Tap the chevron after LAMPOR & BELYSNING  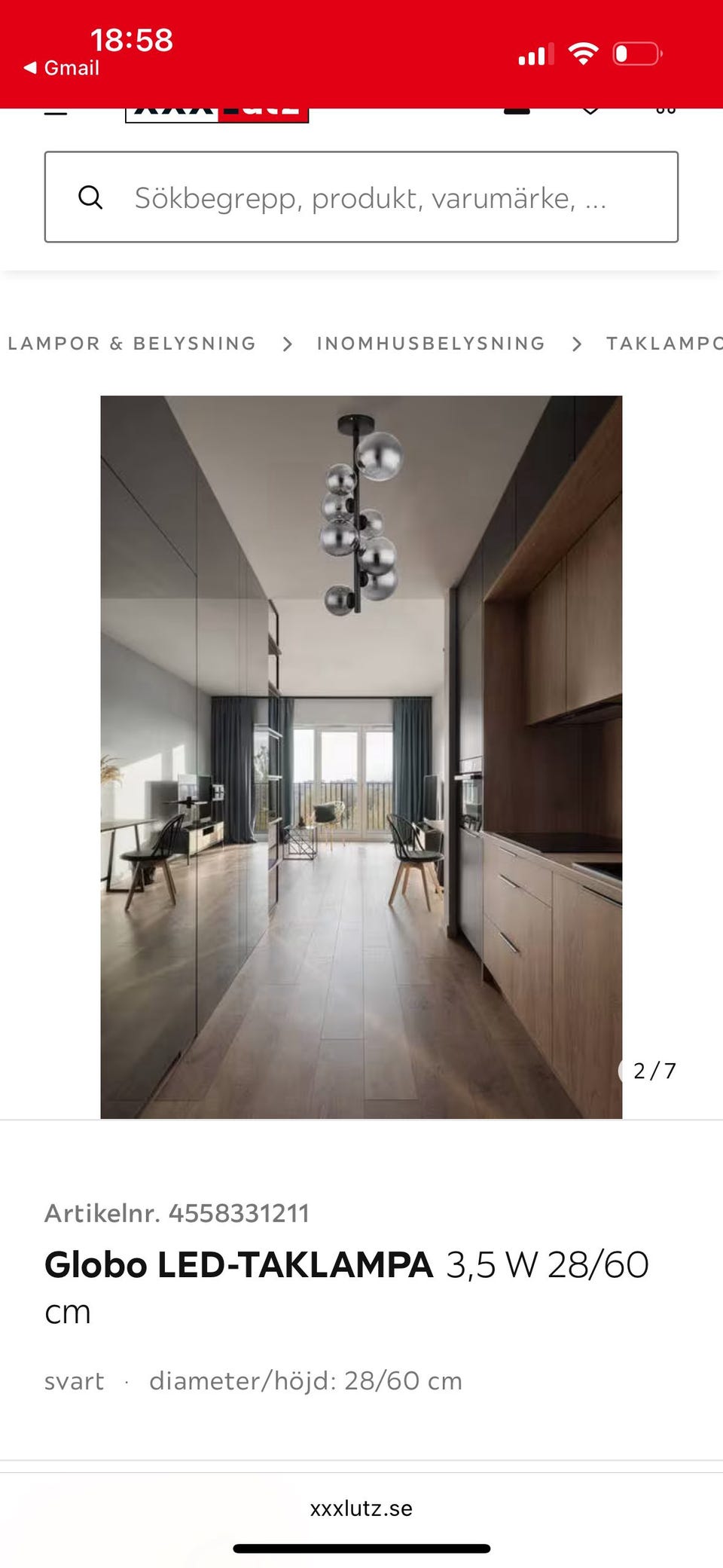pos(288,344)
